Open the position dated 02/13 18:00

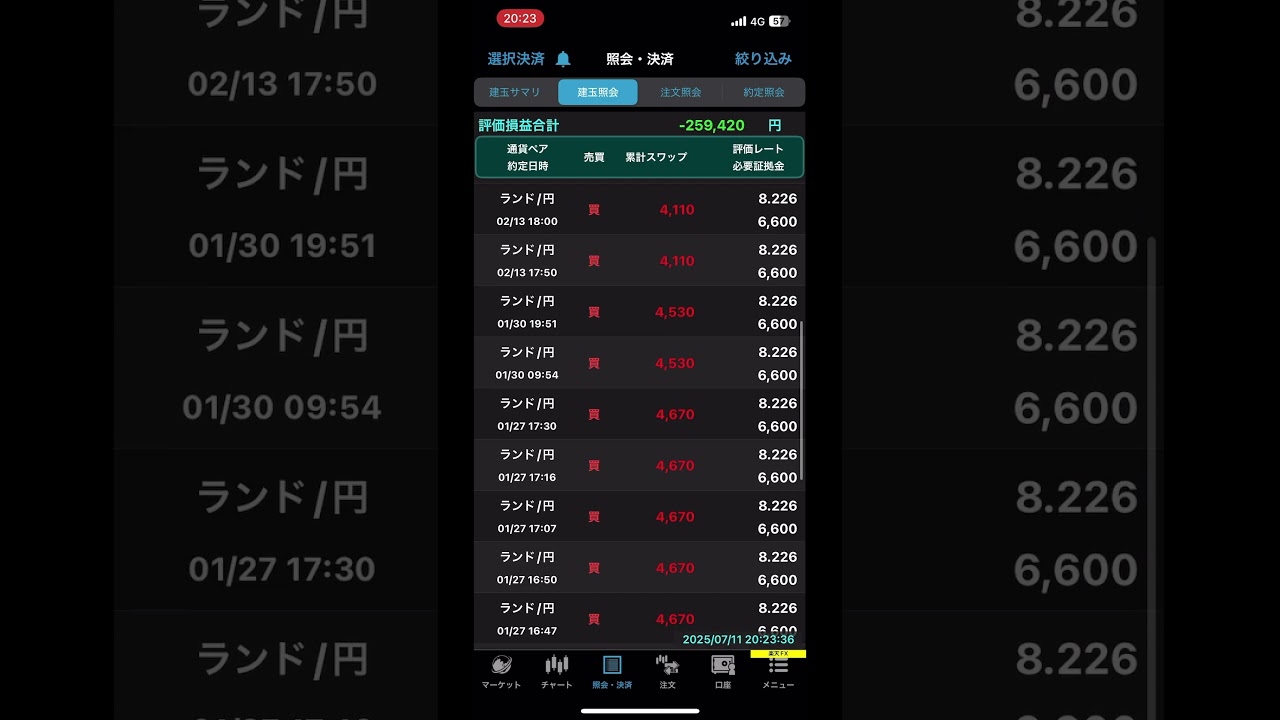point(639,210)
